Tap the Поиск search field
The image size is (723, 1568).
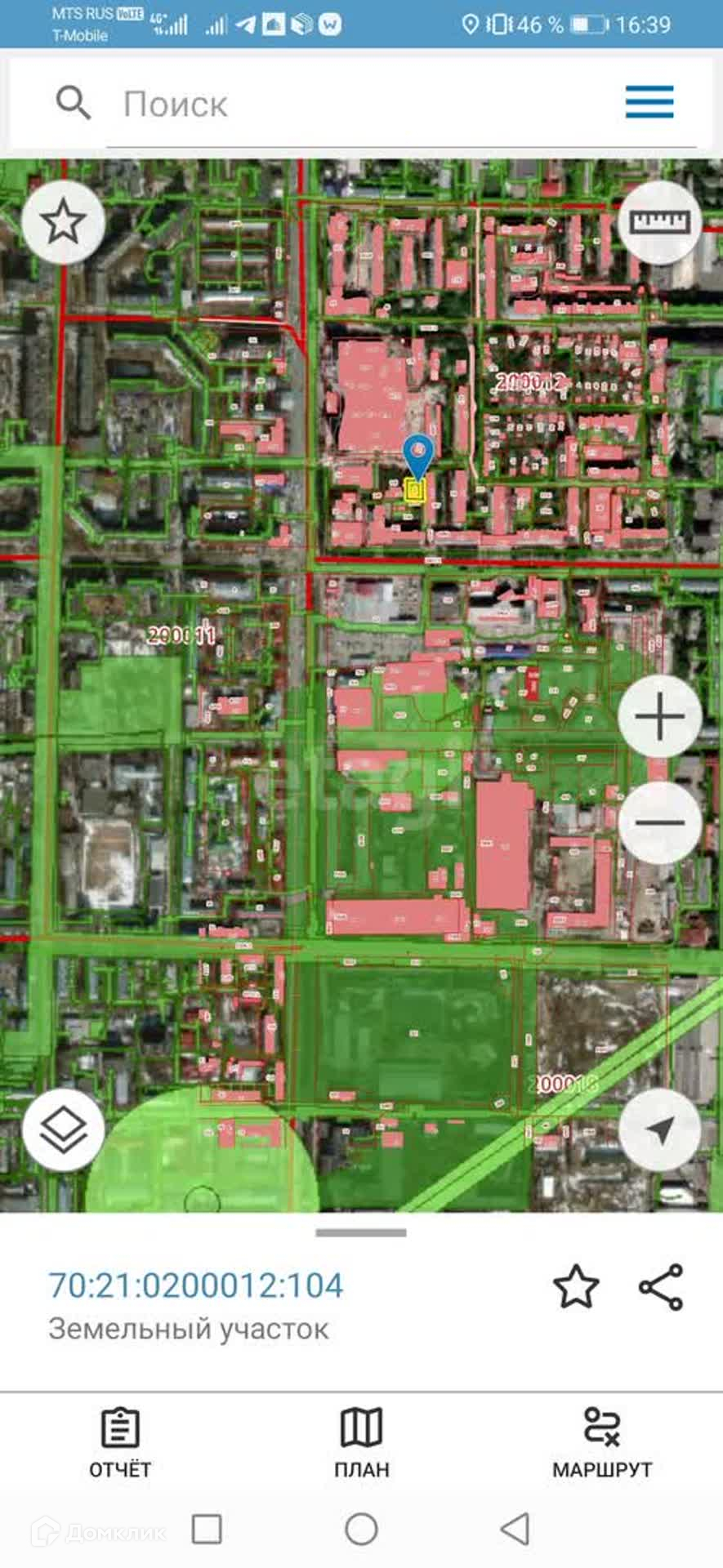[x=368, y=105]
